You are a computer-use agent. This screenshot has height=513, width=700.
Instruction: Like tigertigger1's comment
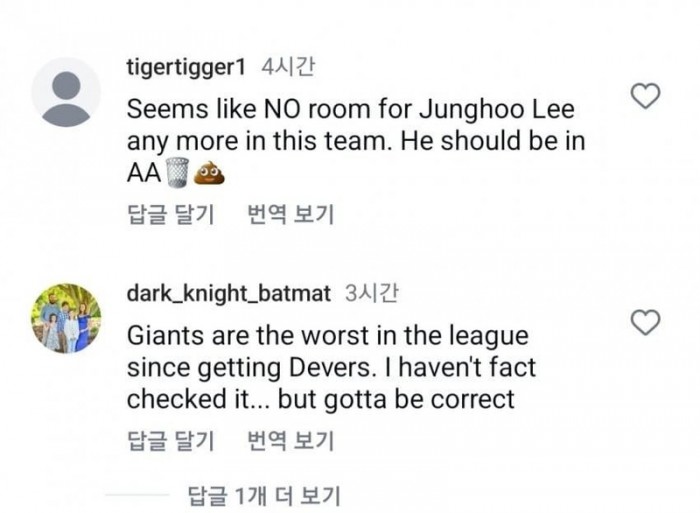pyautogui.click(x=648, y=96)
